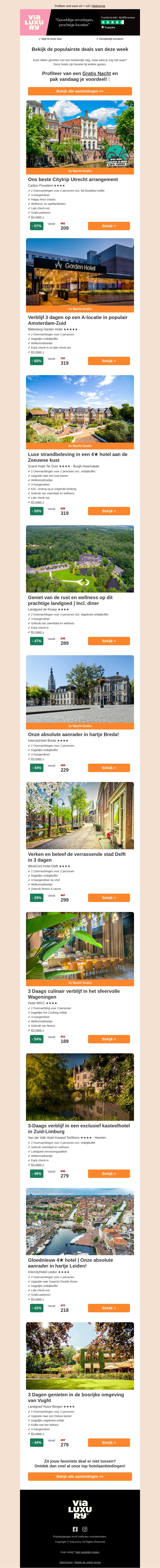160x1568 pixels.
Task: View the Citytrip Utrecht arrangement deal
Action: tap(109, 226)
